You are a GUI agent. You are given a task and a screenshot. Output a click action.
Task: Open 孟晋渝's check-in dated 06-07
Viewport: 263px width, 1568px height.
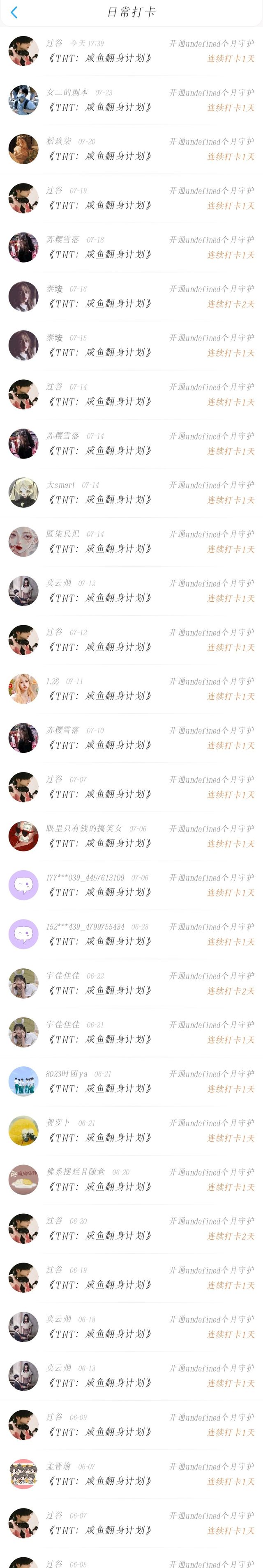tap(131, 1474)
